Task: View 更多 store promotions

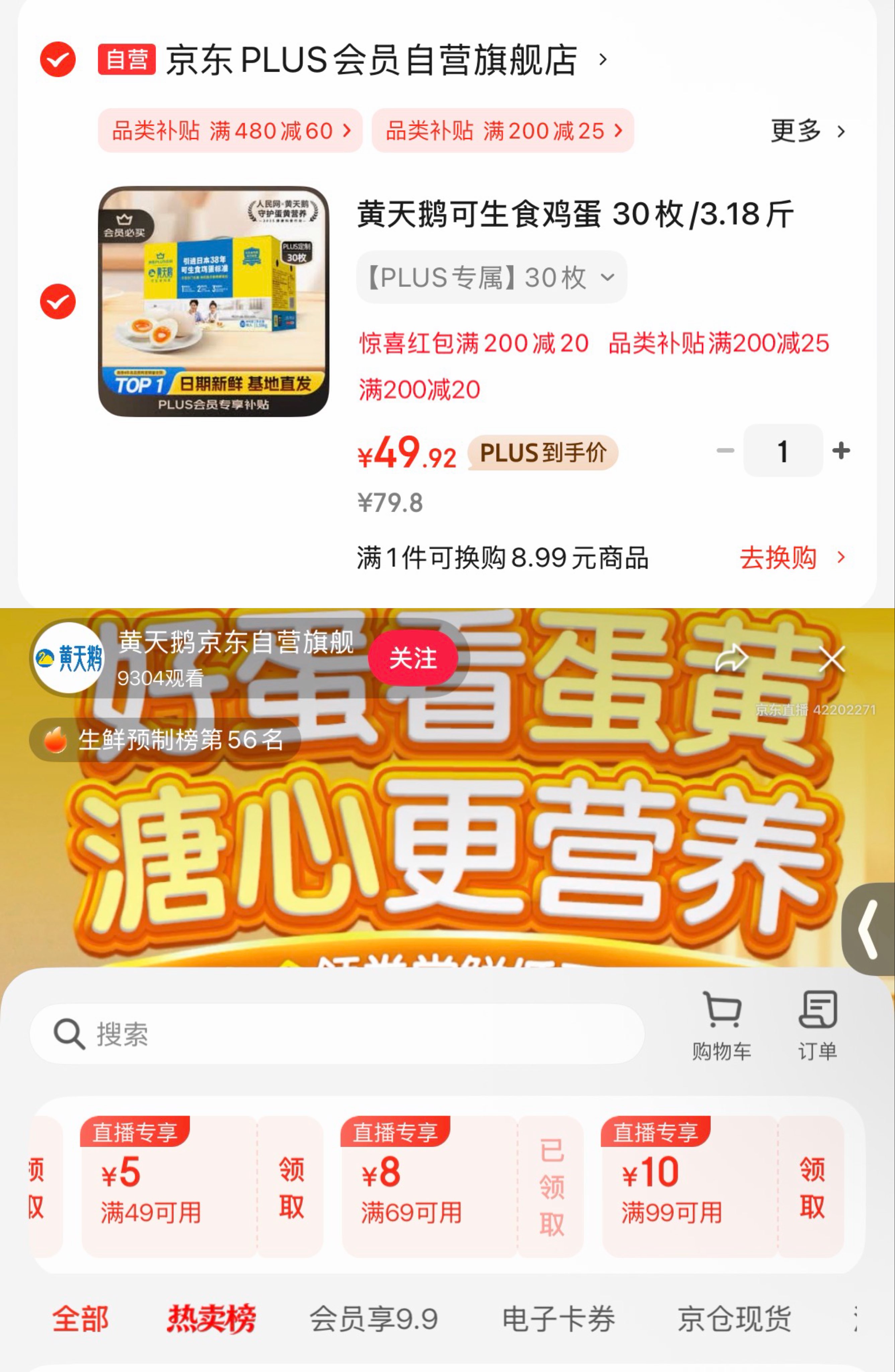Action: tap(807, 131)
